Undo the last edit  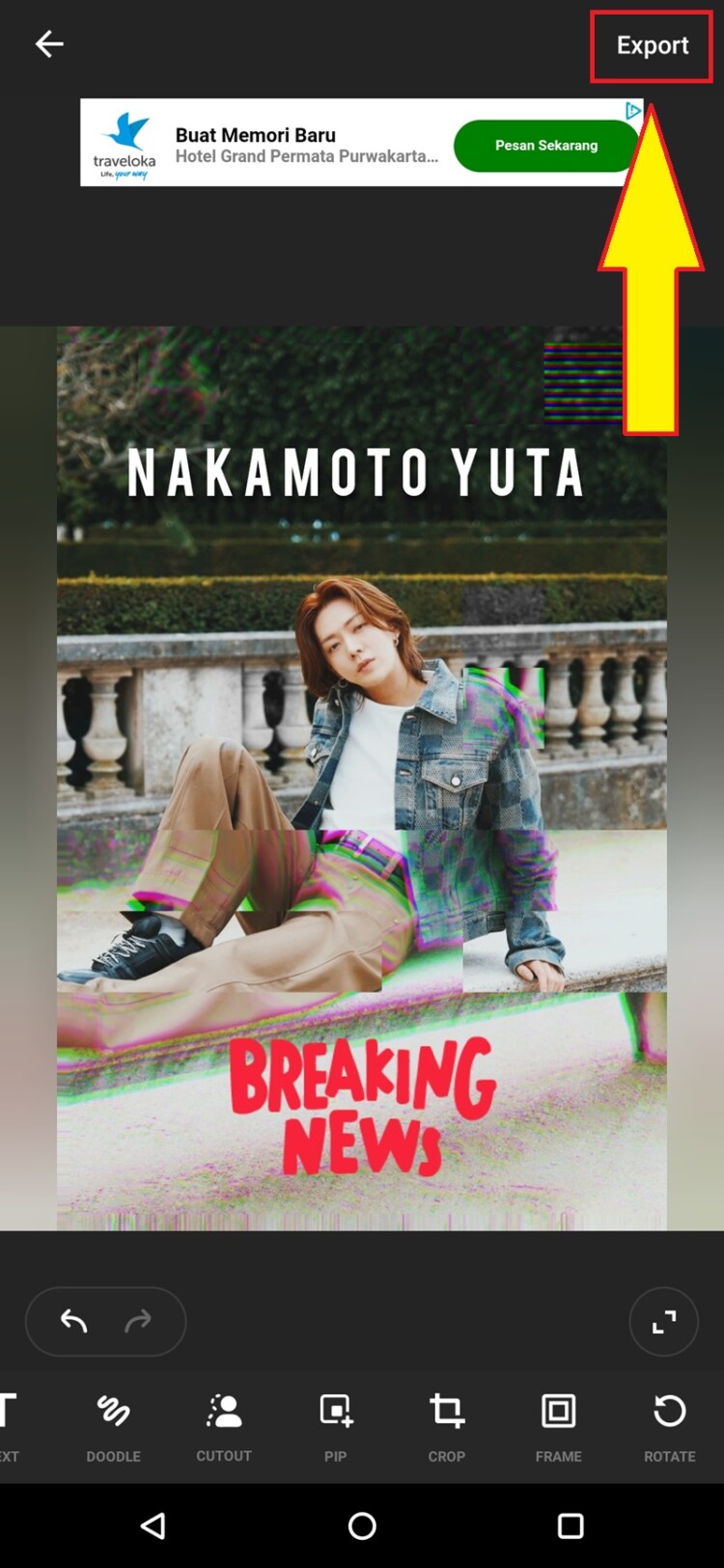[74, 1321]
